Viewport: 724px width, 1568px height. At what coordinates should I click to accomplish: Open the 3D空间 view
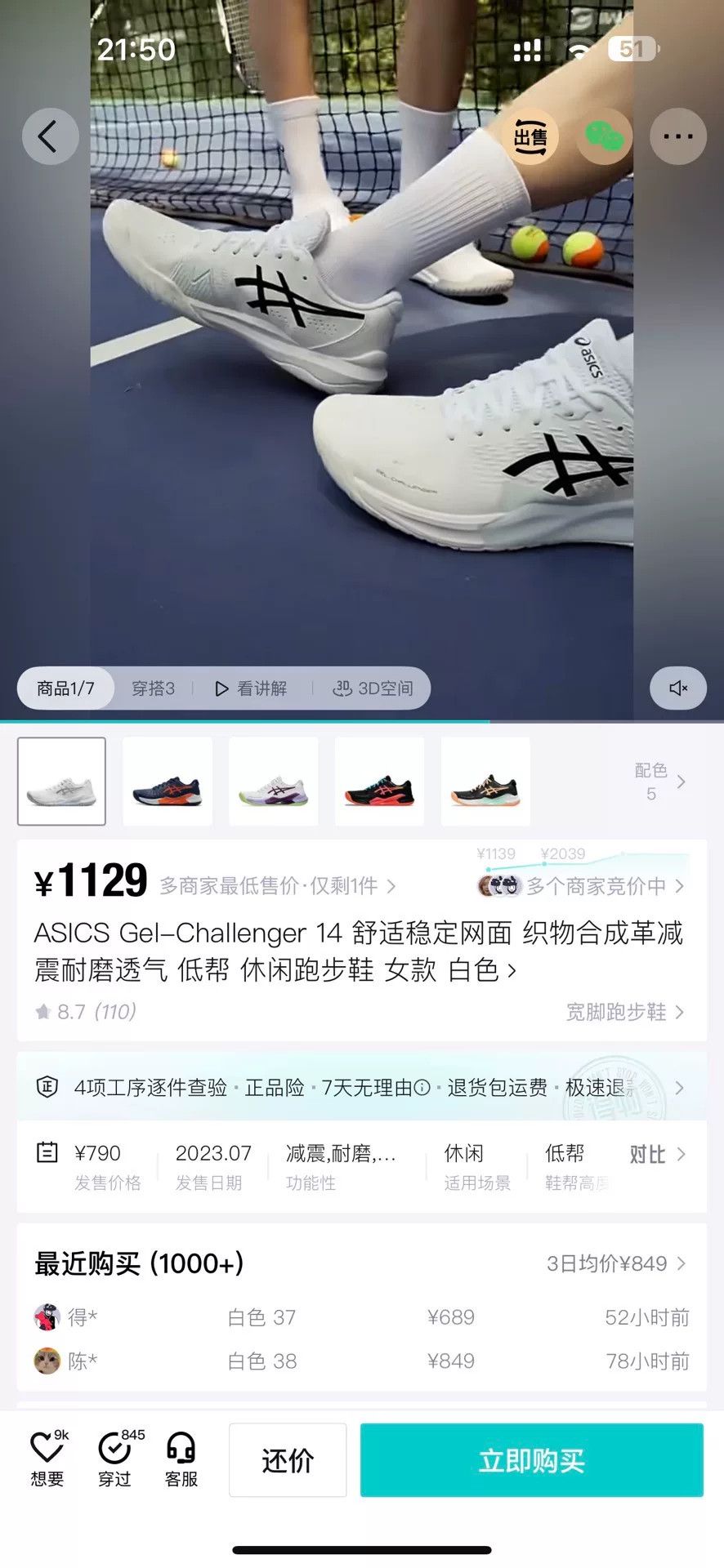pos(373,688)
